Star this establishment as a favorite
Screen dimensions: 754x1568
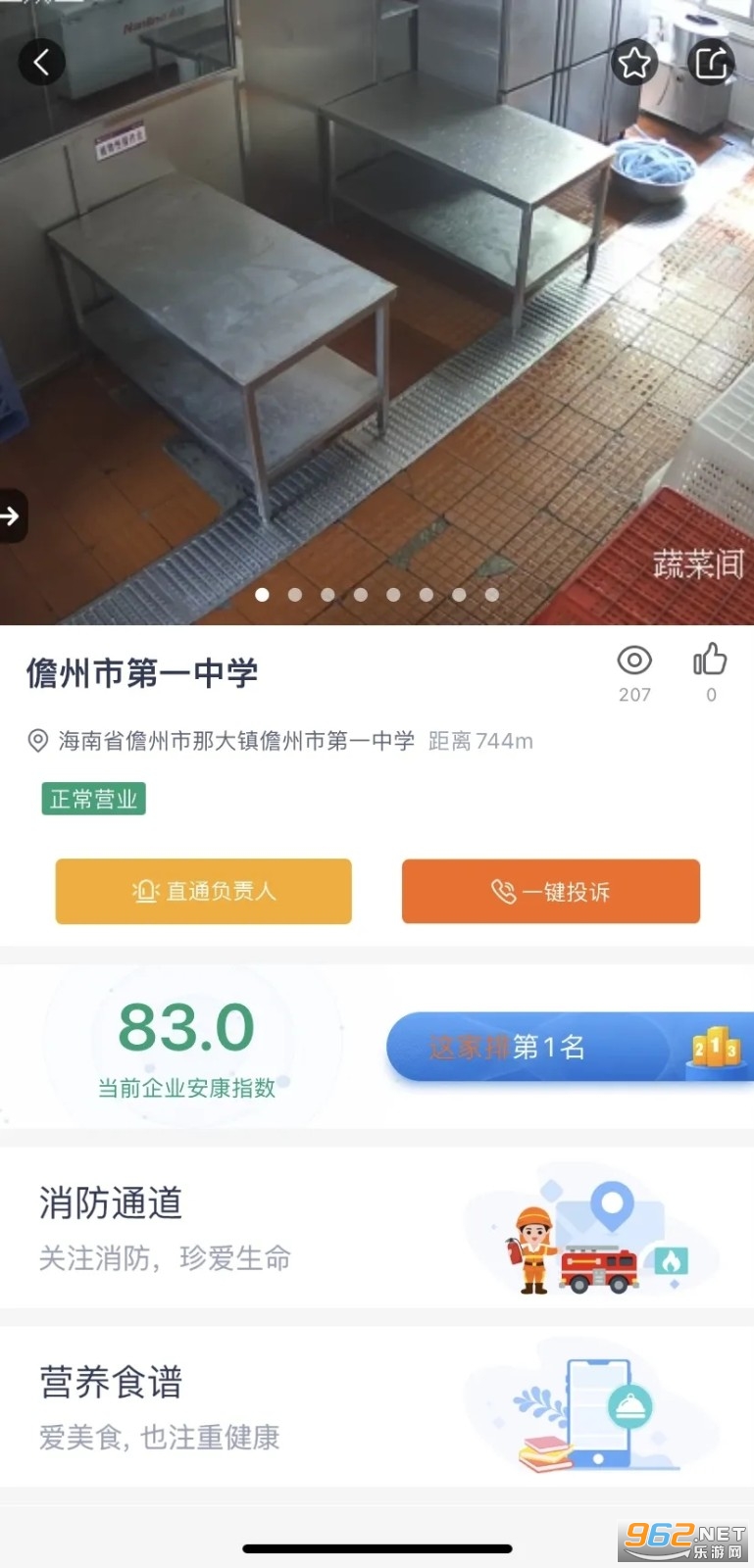634,62
